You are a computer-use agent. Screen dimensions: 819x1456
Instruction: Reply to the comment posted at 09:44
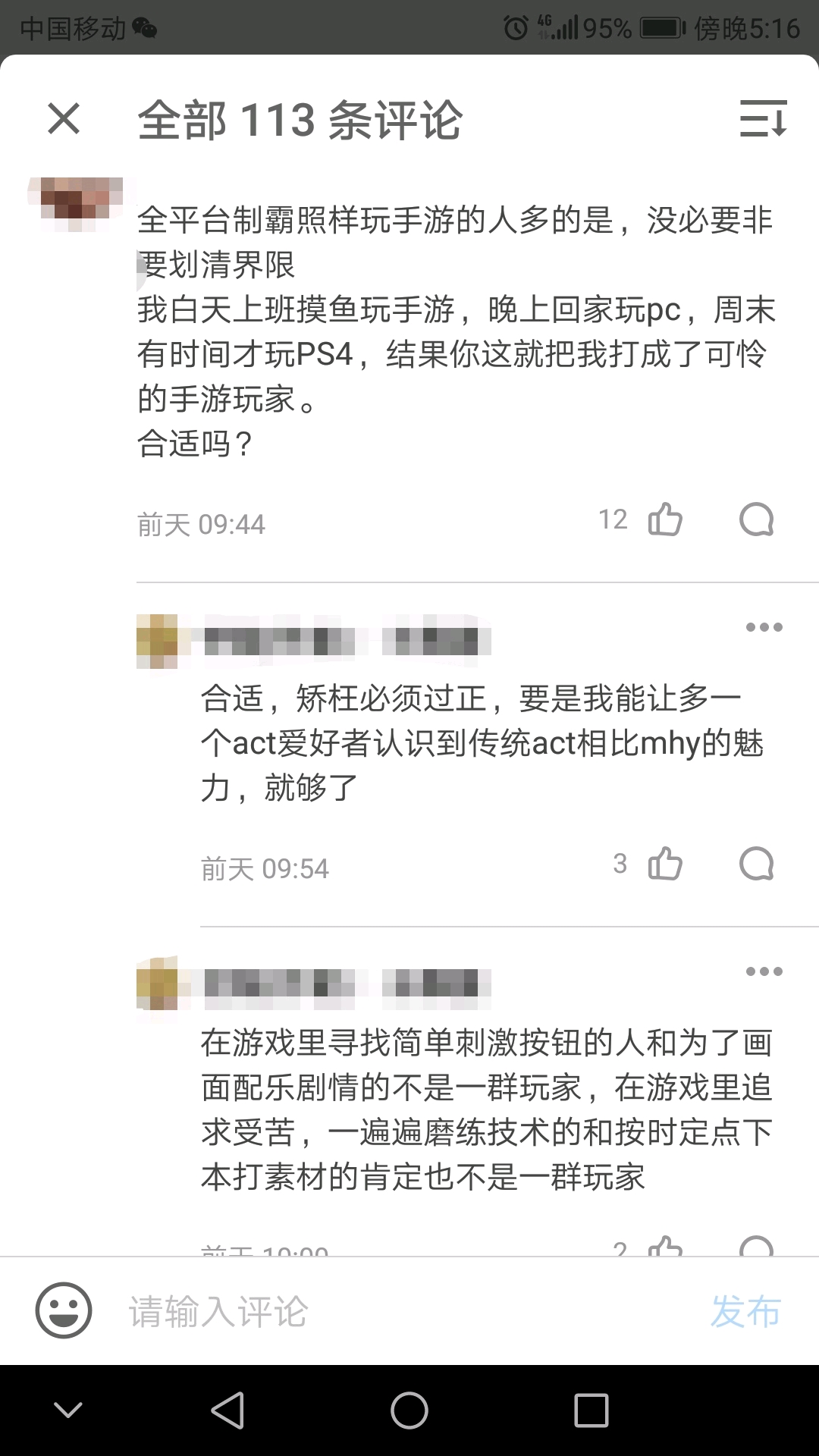756,520
